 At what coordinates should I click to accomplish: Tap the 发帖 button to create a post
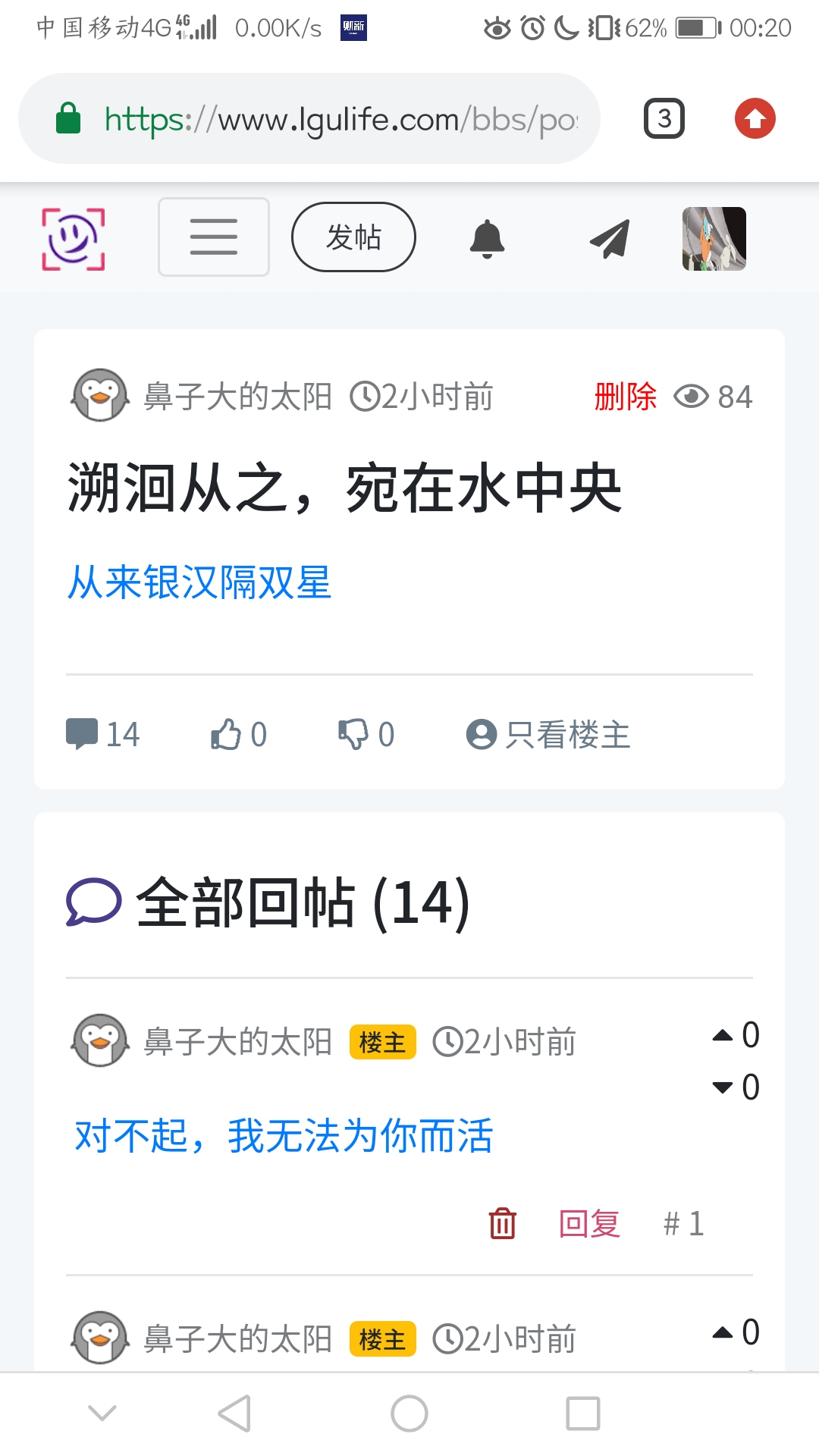pos(353,237)
